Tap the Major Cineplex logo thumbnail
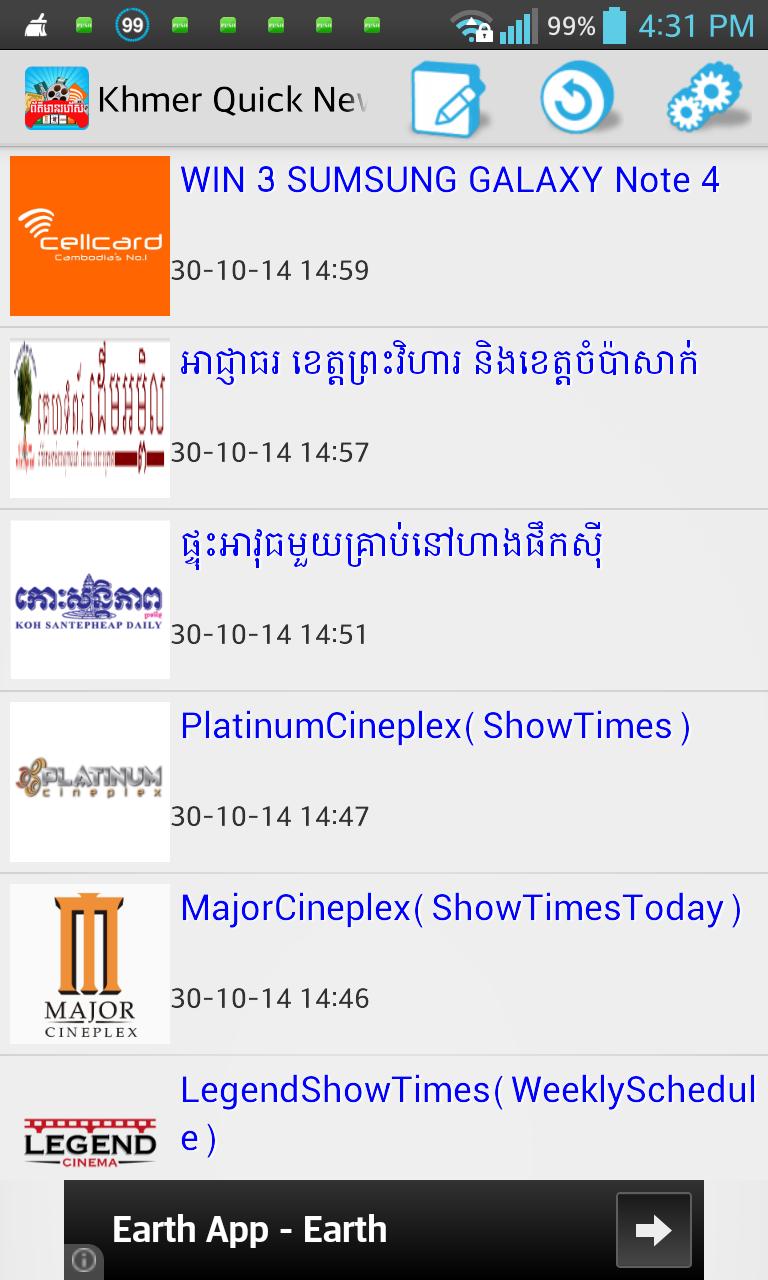Screen dimensions: 768x1280 (x=89, y=963)
